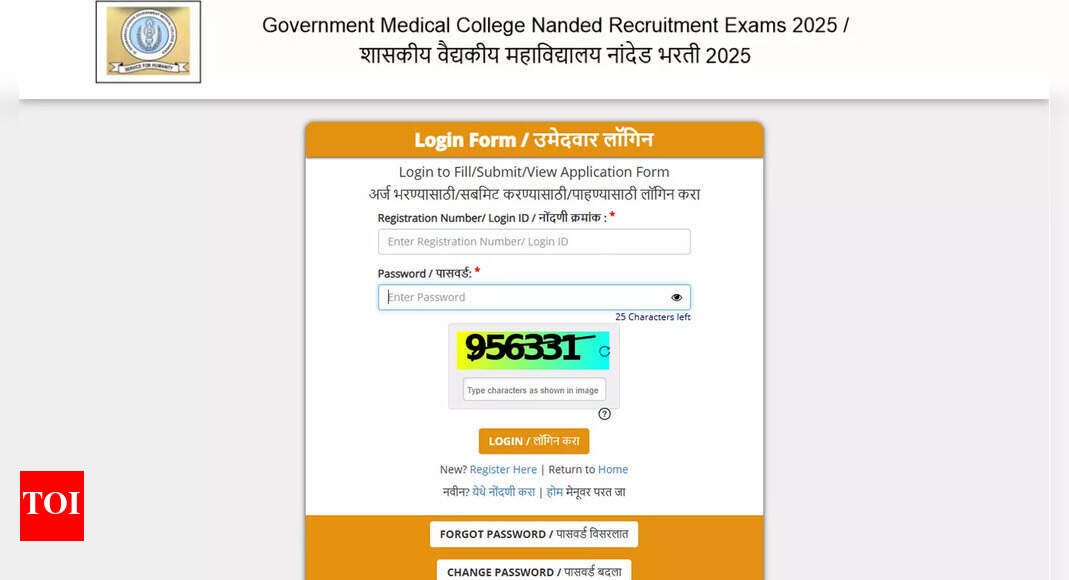Tap the Marathi होम link
Screen dimensions: 1069x580
tap(555, 492)
